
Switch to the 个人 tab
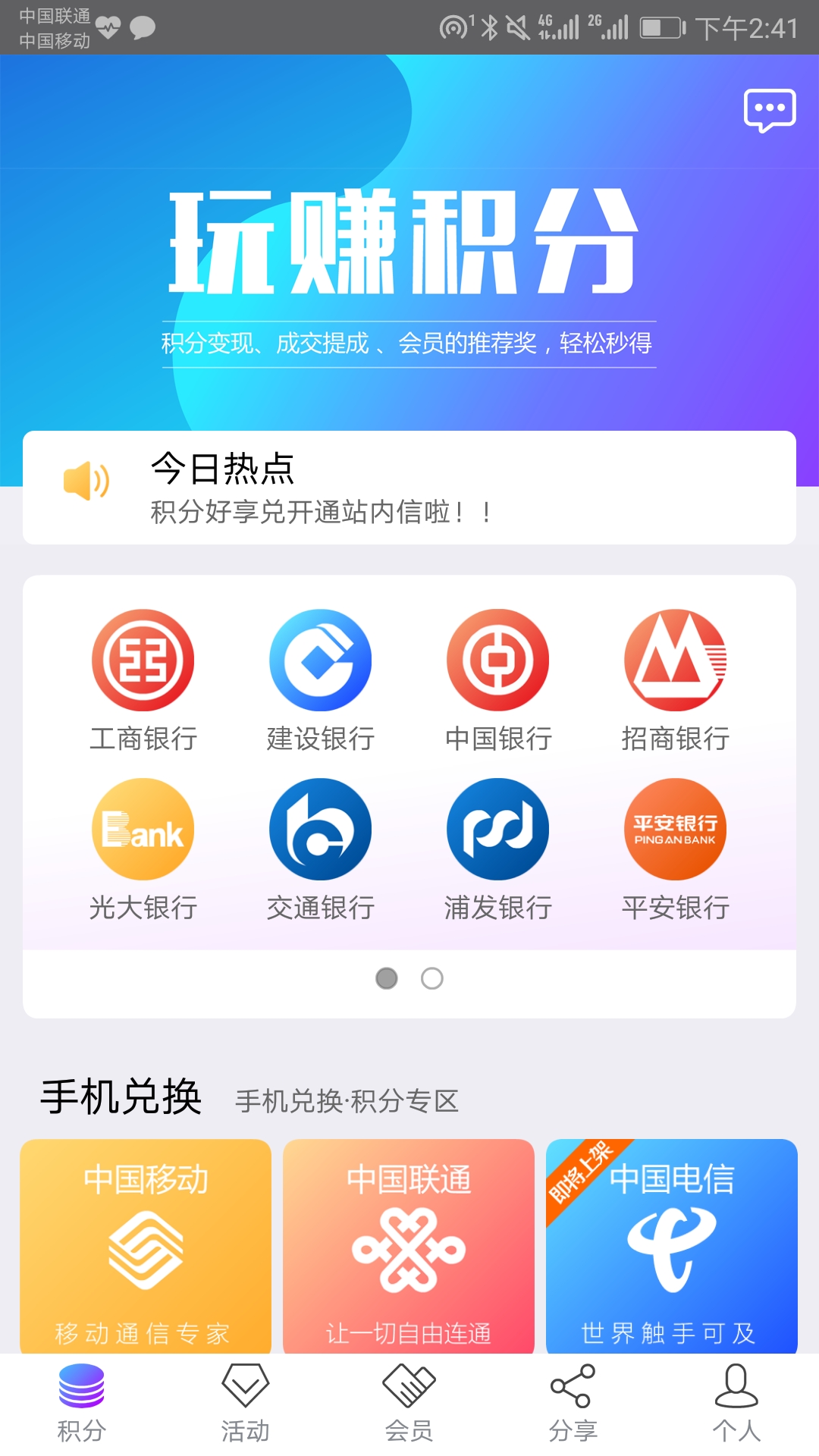(737, 1407)
